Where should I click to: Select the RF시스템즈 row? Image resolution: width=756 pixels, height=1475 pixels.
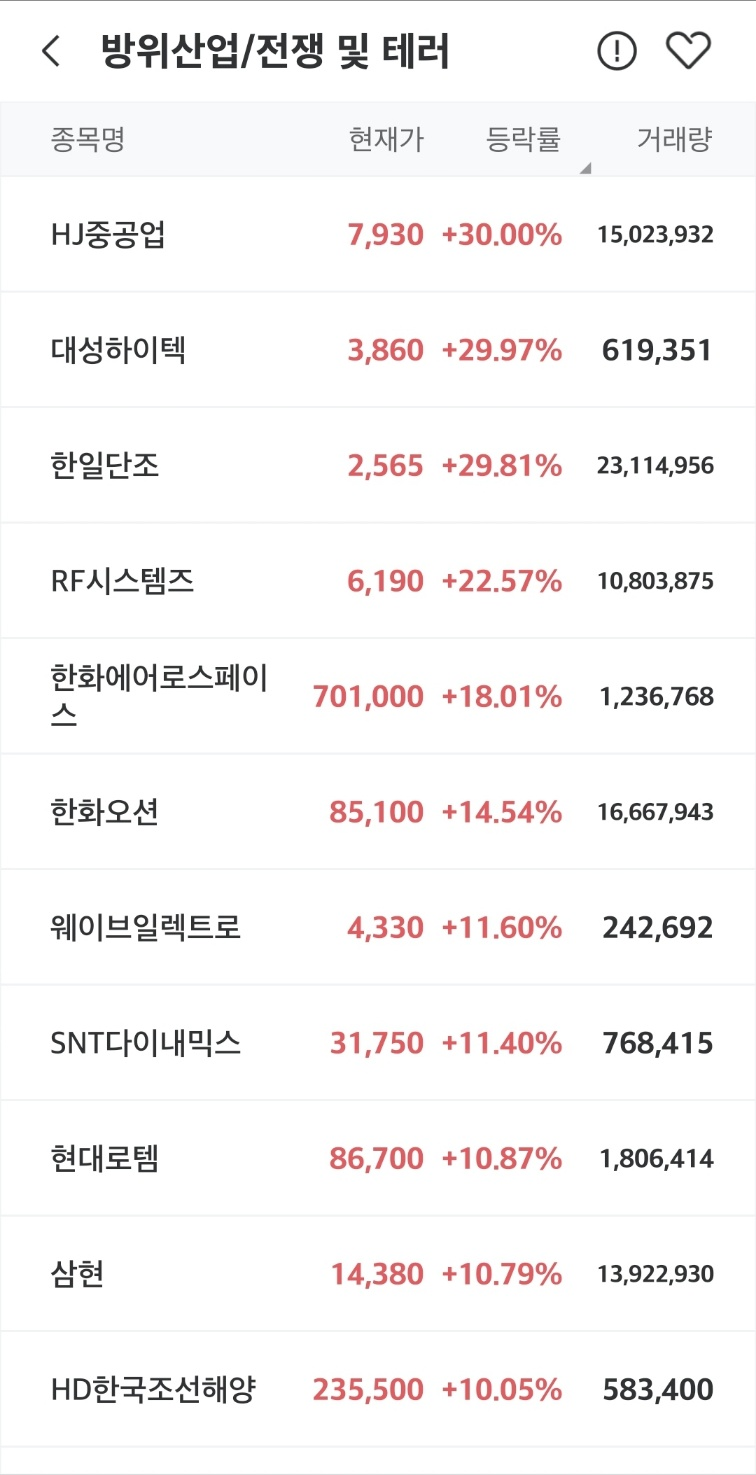click(378, 581)
